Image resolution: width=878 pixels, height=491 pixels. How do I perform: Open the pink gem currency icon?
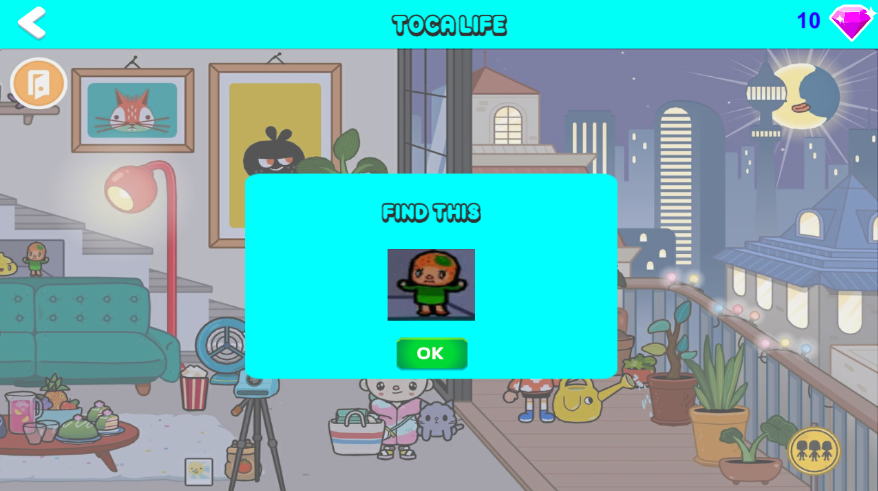click(x=851, y=21)
